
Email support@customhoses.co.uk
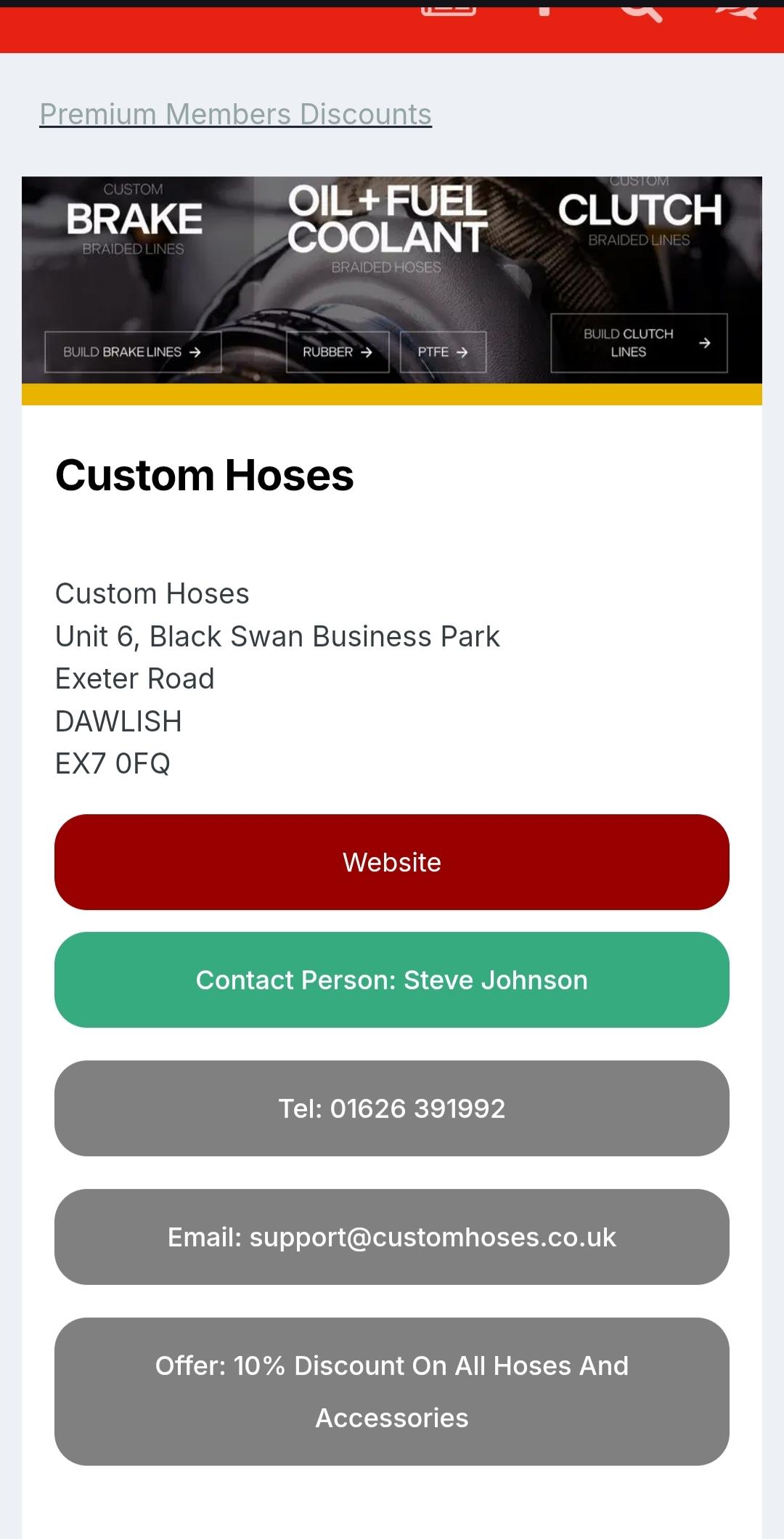(392, 1237)
